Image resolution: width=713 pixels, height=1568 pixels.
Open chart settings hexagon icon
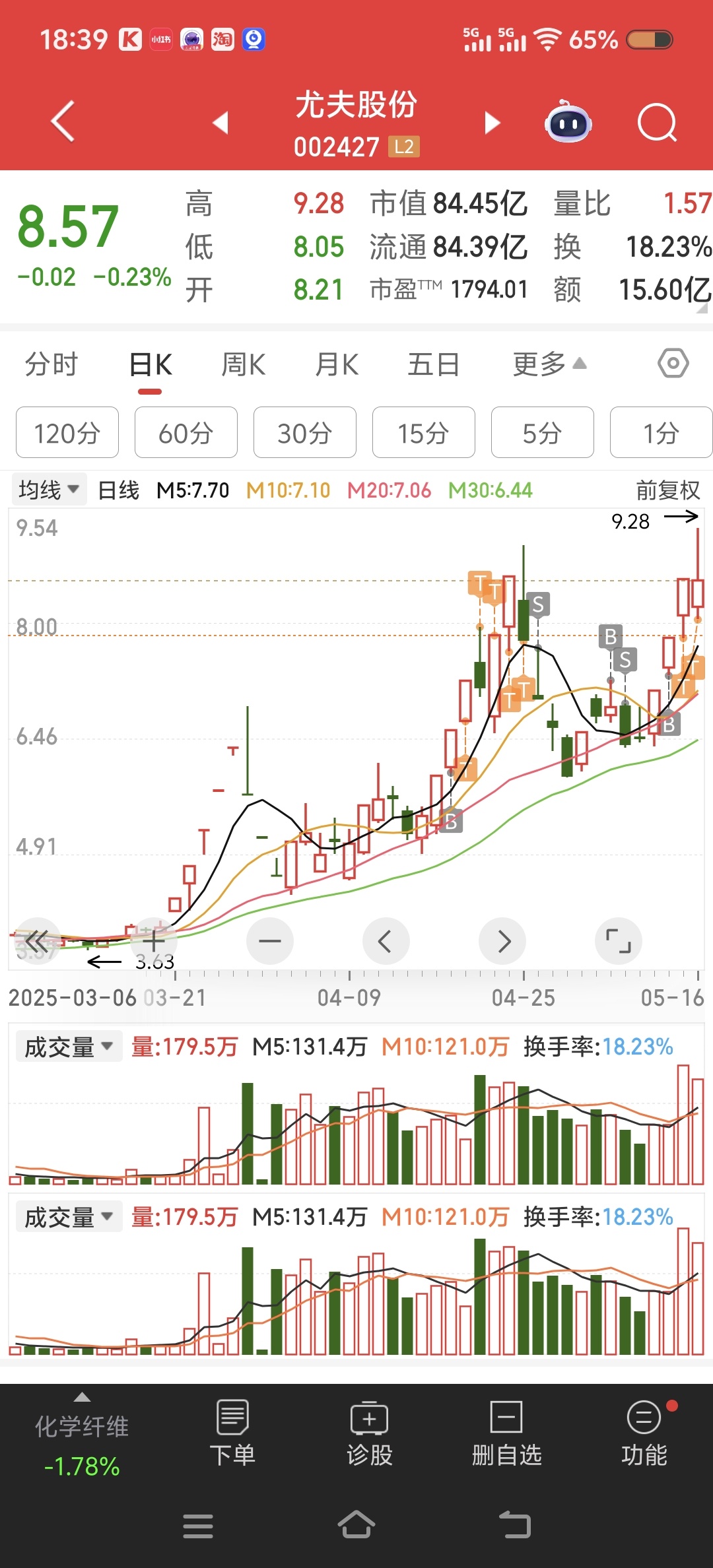click(x=673, y=364)
